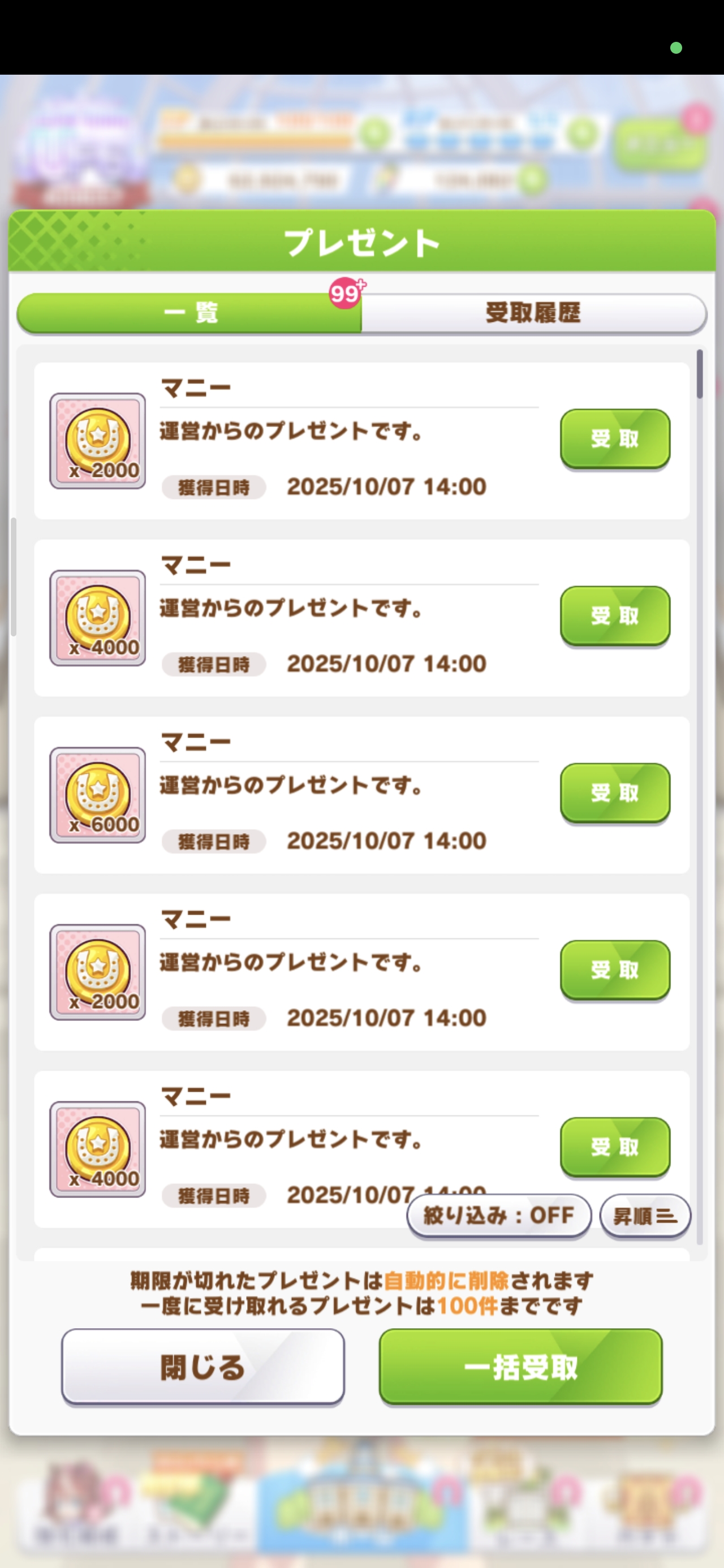Screen dimensions: 724x1568
Task: Close the presents dialog with 閉じる
Action: pyautogui.click(x=202, y=1367)
